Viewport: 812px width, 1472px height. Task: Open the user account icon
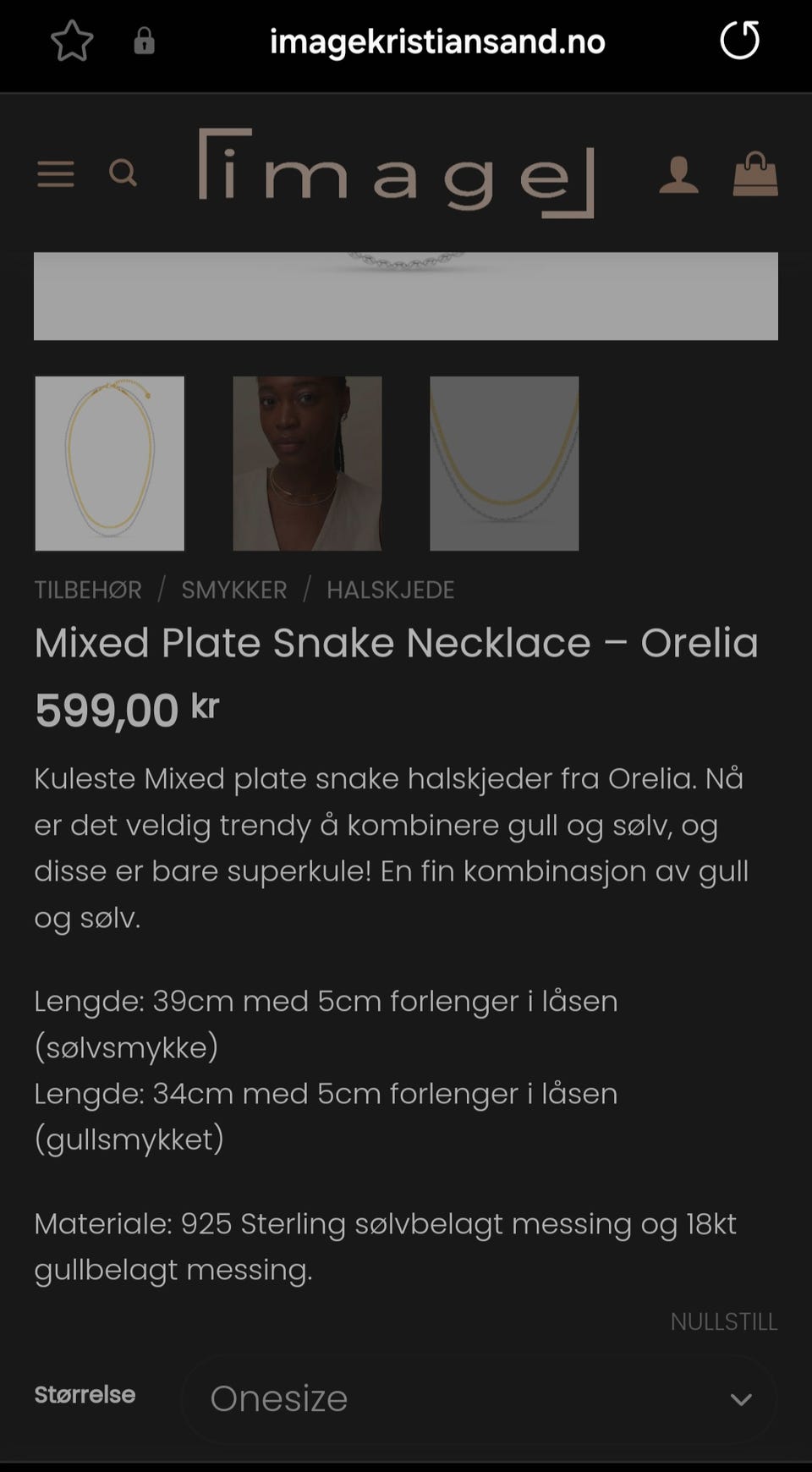[678, 175]
